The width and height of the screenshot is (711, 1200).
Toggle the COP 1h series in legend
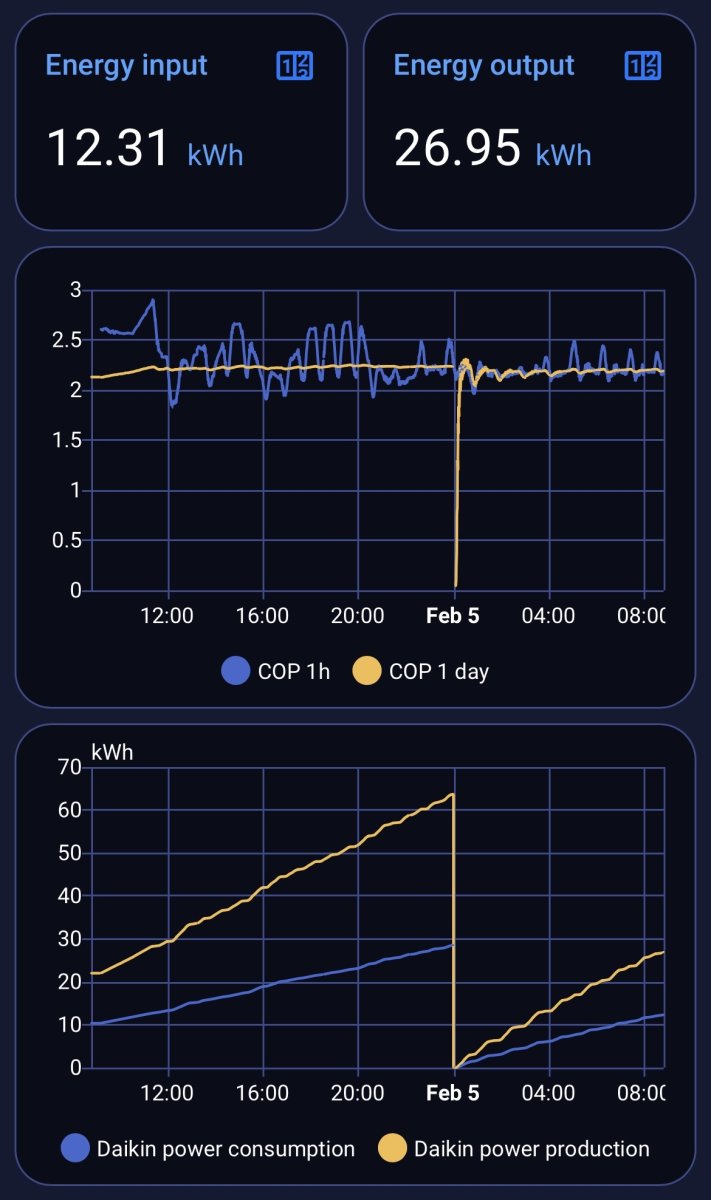(x=276, y=671)
